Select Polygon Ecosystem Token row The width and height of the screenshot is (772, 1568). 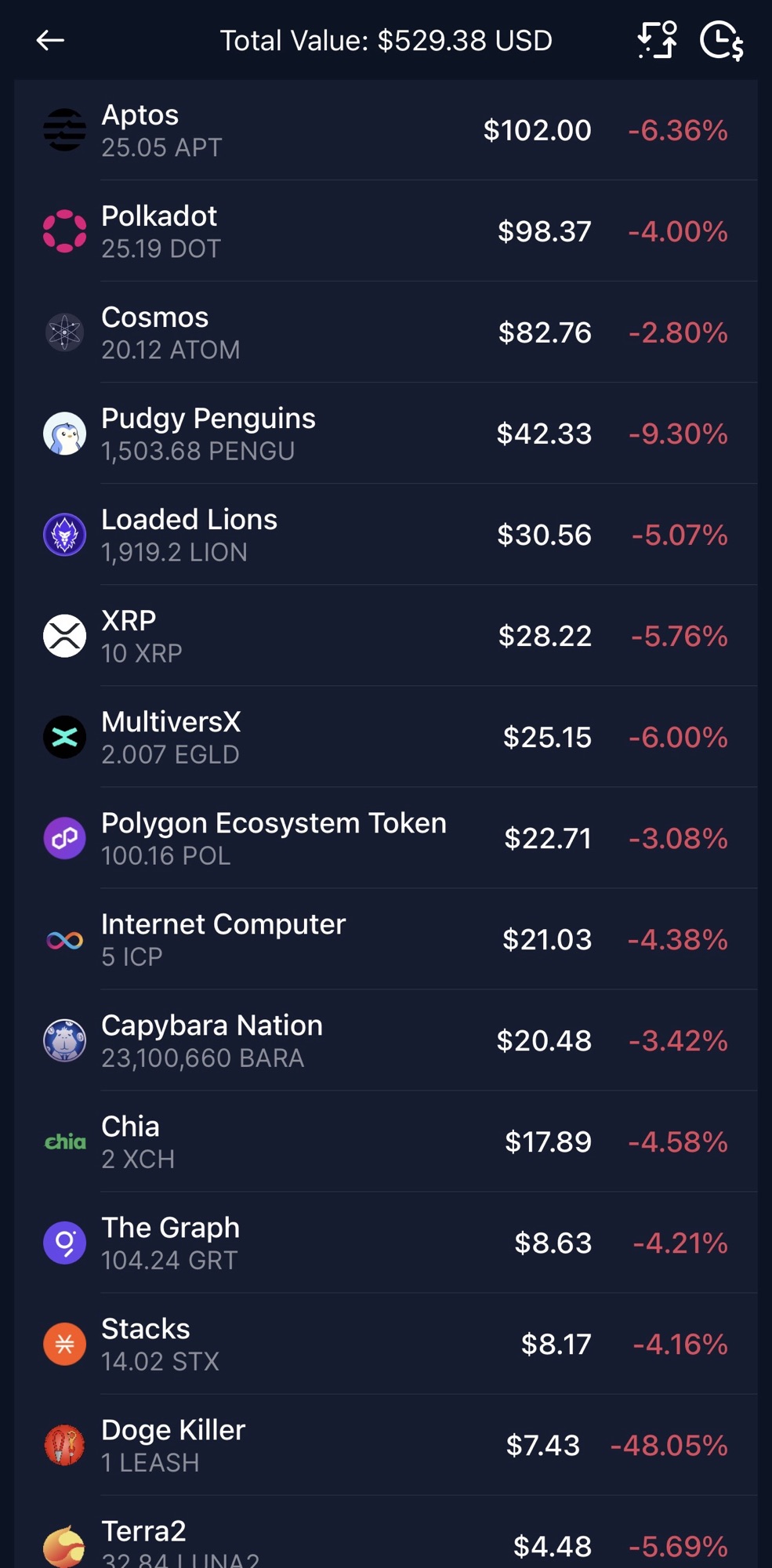386,838
